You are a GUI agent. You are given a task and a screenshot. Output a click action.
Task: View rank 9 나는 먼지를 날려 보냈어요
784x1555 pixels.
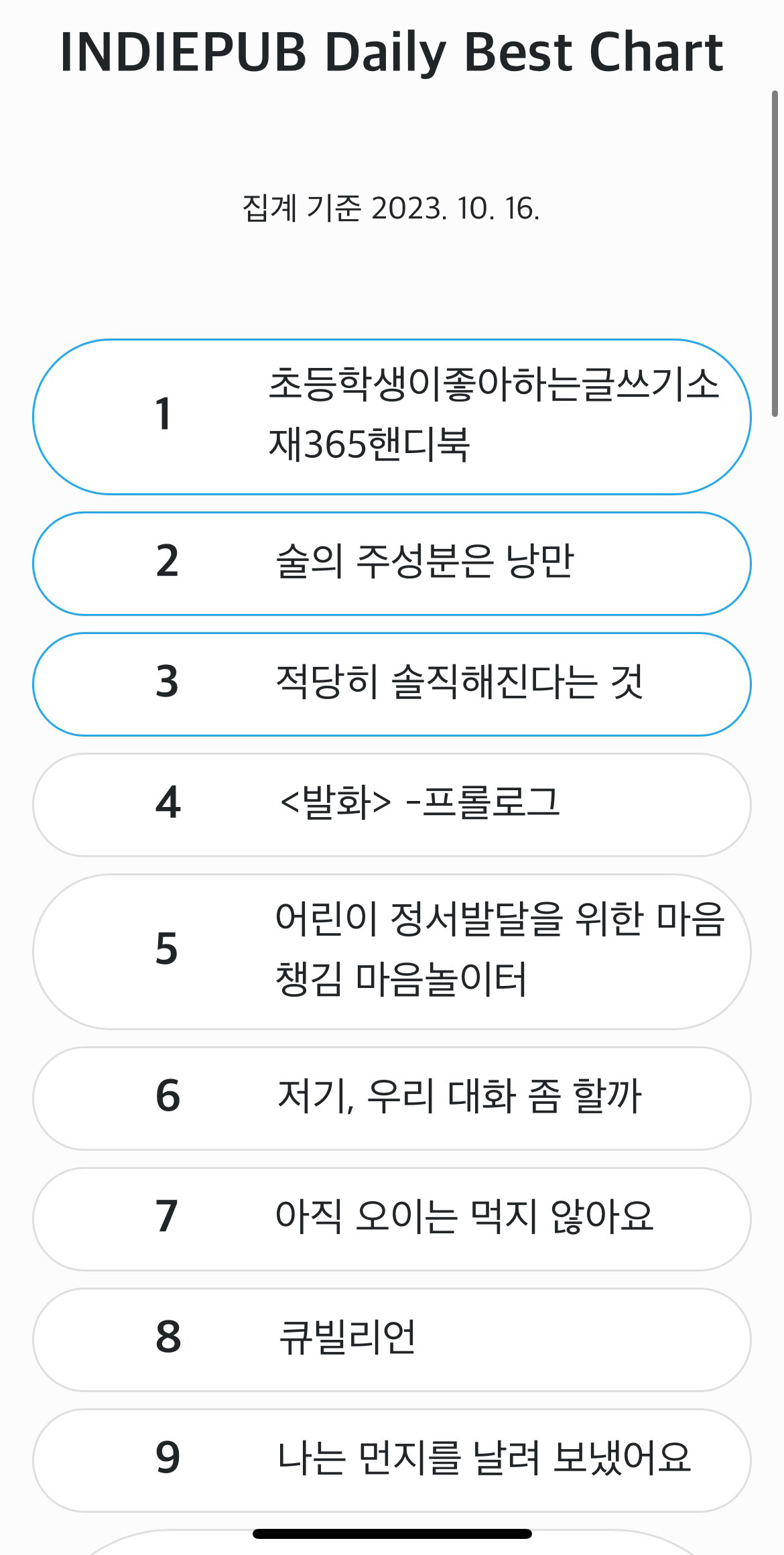[392, 1459]
